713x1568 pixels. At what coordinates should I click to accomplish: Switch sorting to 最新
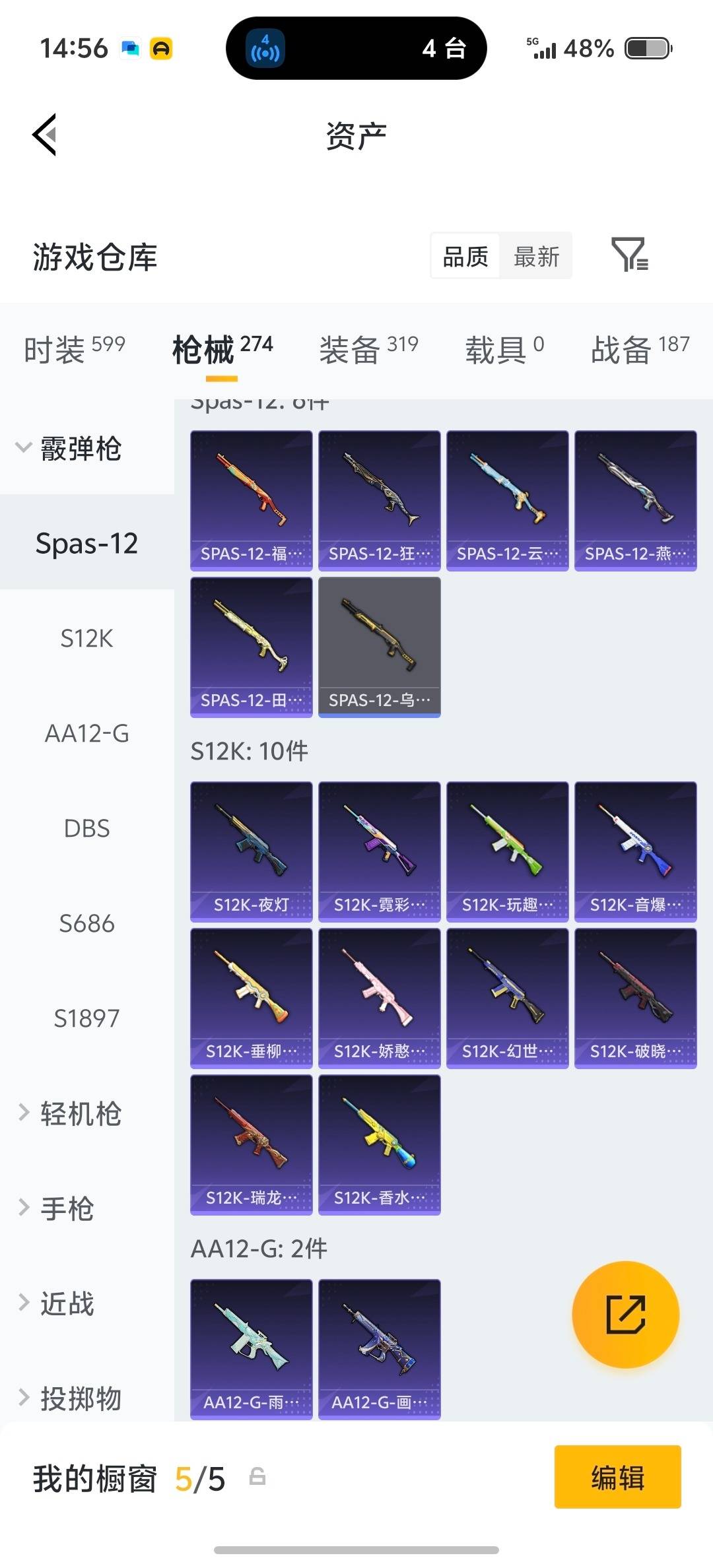tap(536, 256)
